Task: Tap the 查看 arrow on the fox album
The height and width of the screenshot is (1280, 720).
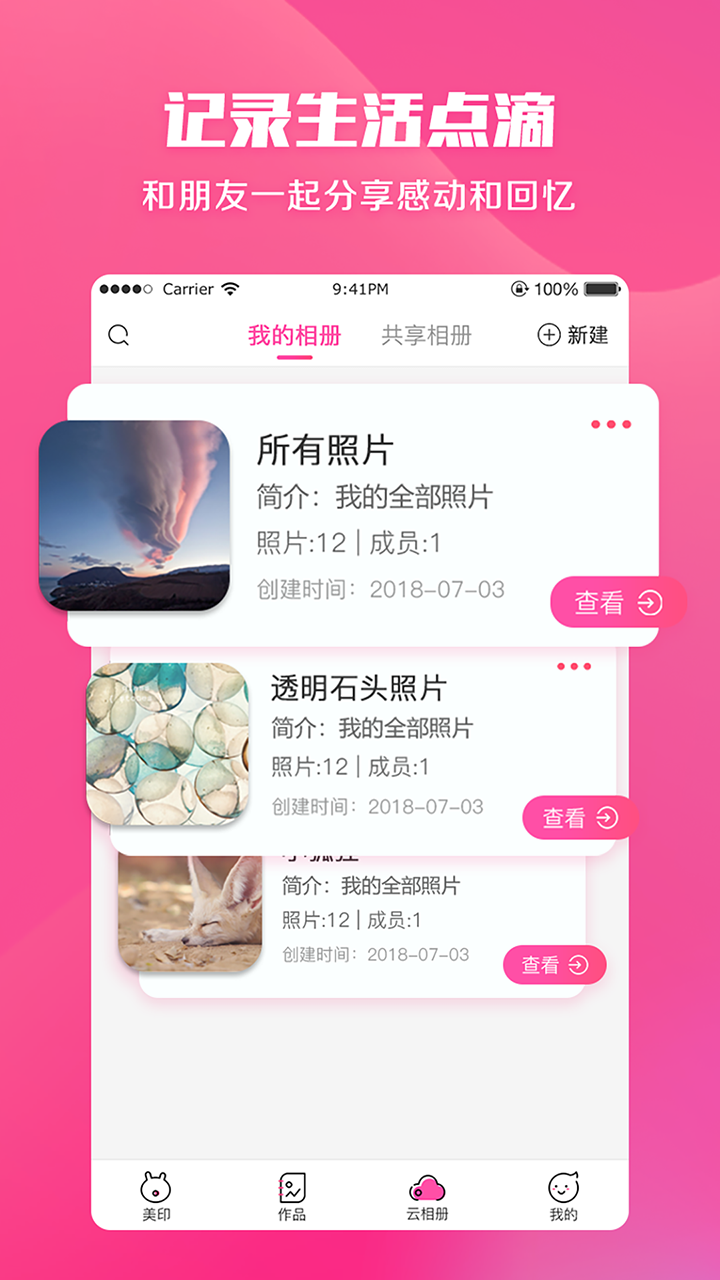Action: click(555, 965)
